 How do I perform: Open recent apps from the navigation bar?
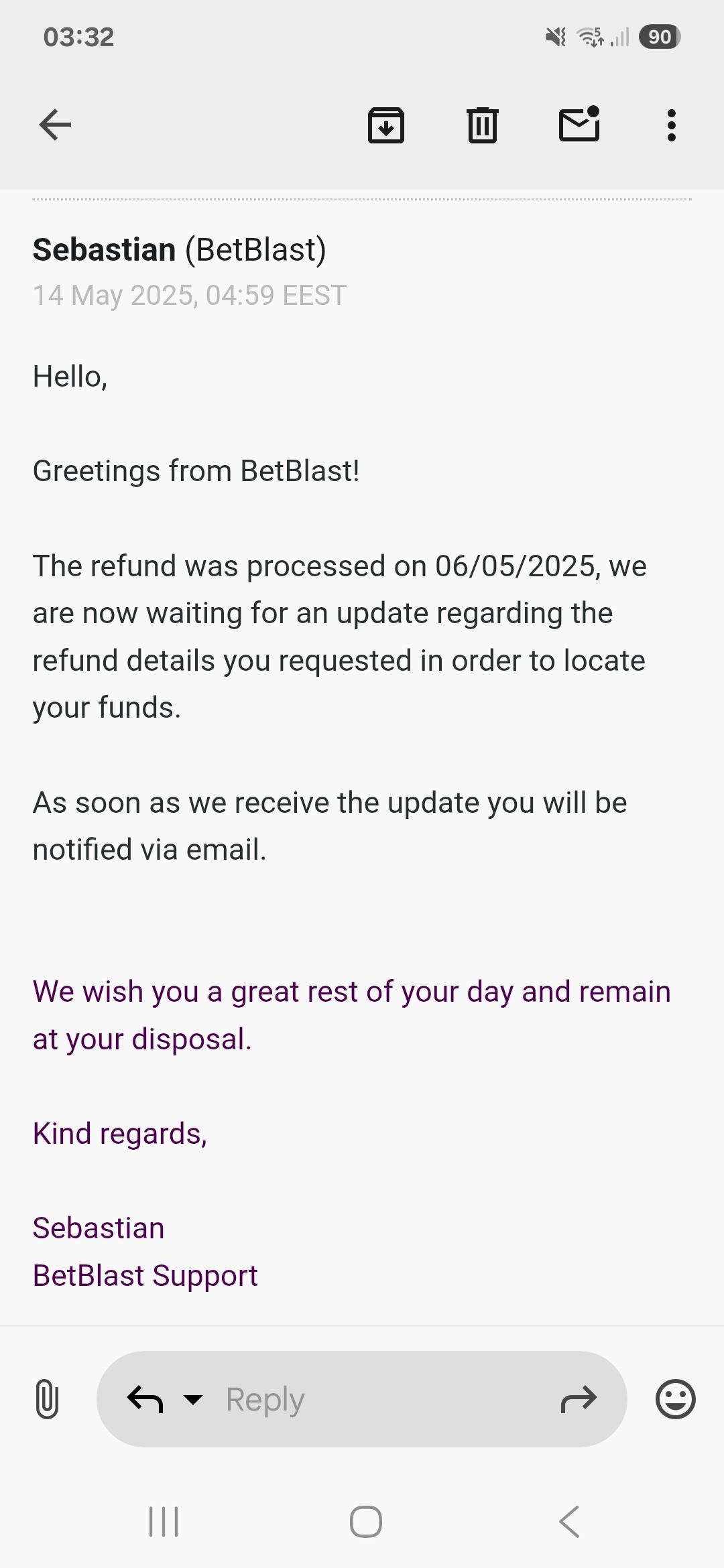pos(164,1522)
